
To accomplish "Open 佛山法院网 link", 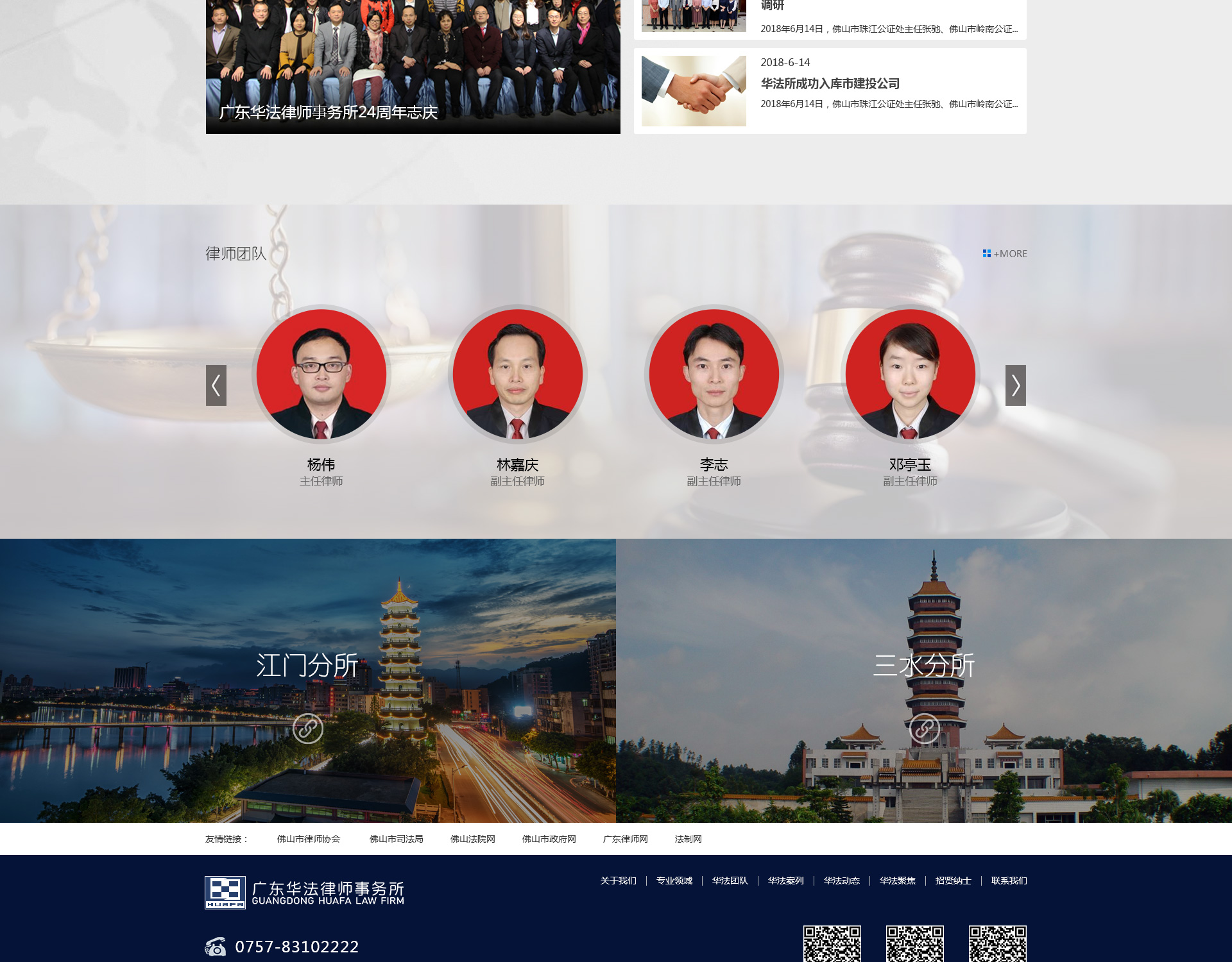I will 472,839.
